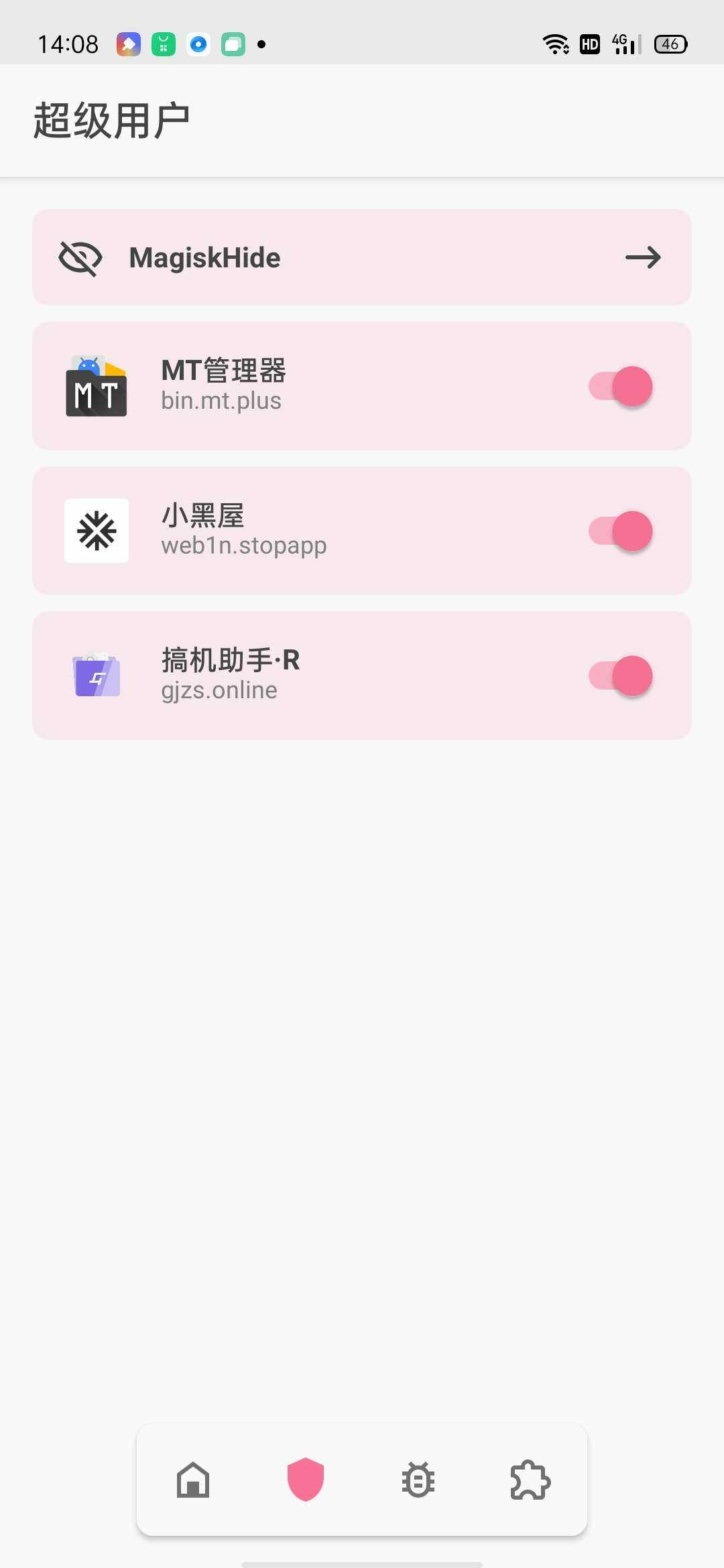
Task: Go to the puzzle-piece modules tab
Action: [530, 1480]
